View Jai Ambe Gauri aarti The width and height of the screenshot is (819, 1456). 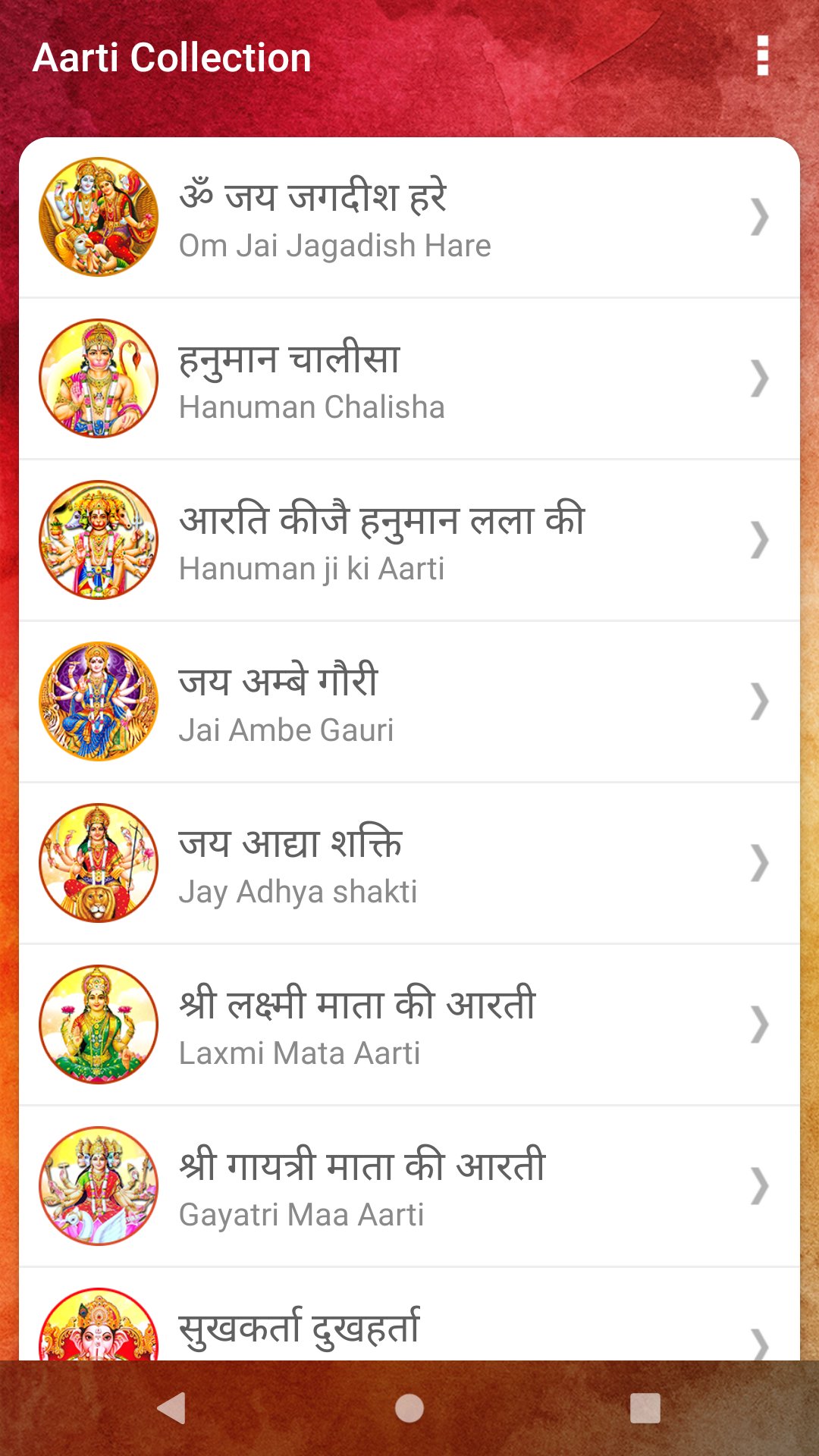tap(409, 702)
